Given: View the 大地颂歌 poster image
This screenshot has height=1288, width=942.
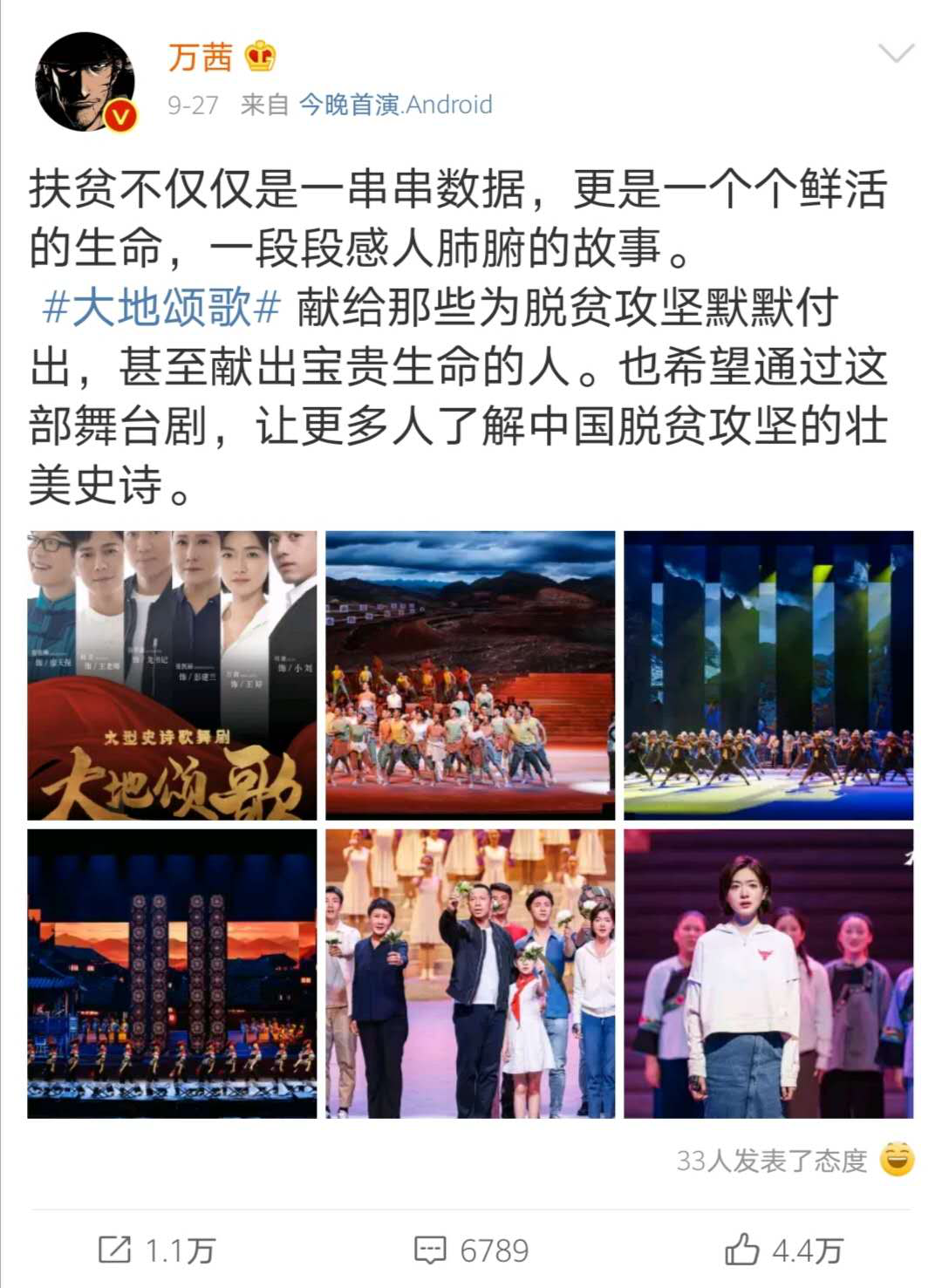Looking at the screenshot, I should tap(172, 675).
